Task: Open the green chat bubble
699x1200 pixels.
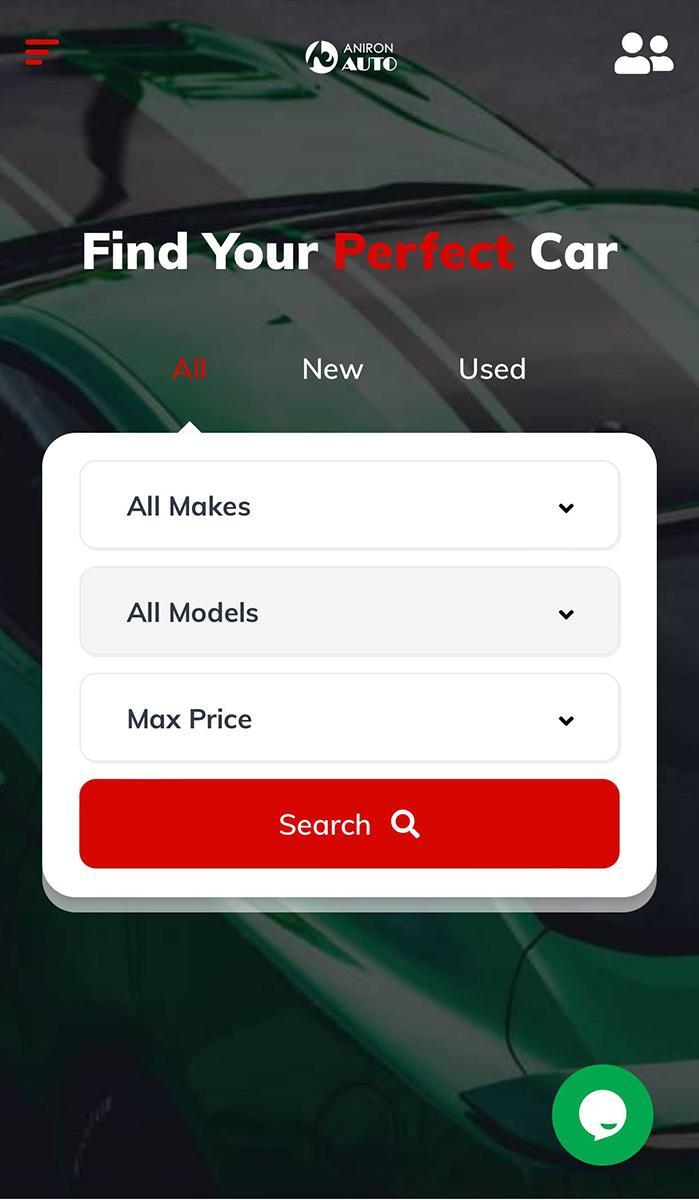Action: [x=602, y=1114]
